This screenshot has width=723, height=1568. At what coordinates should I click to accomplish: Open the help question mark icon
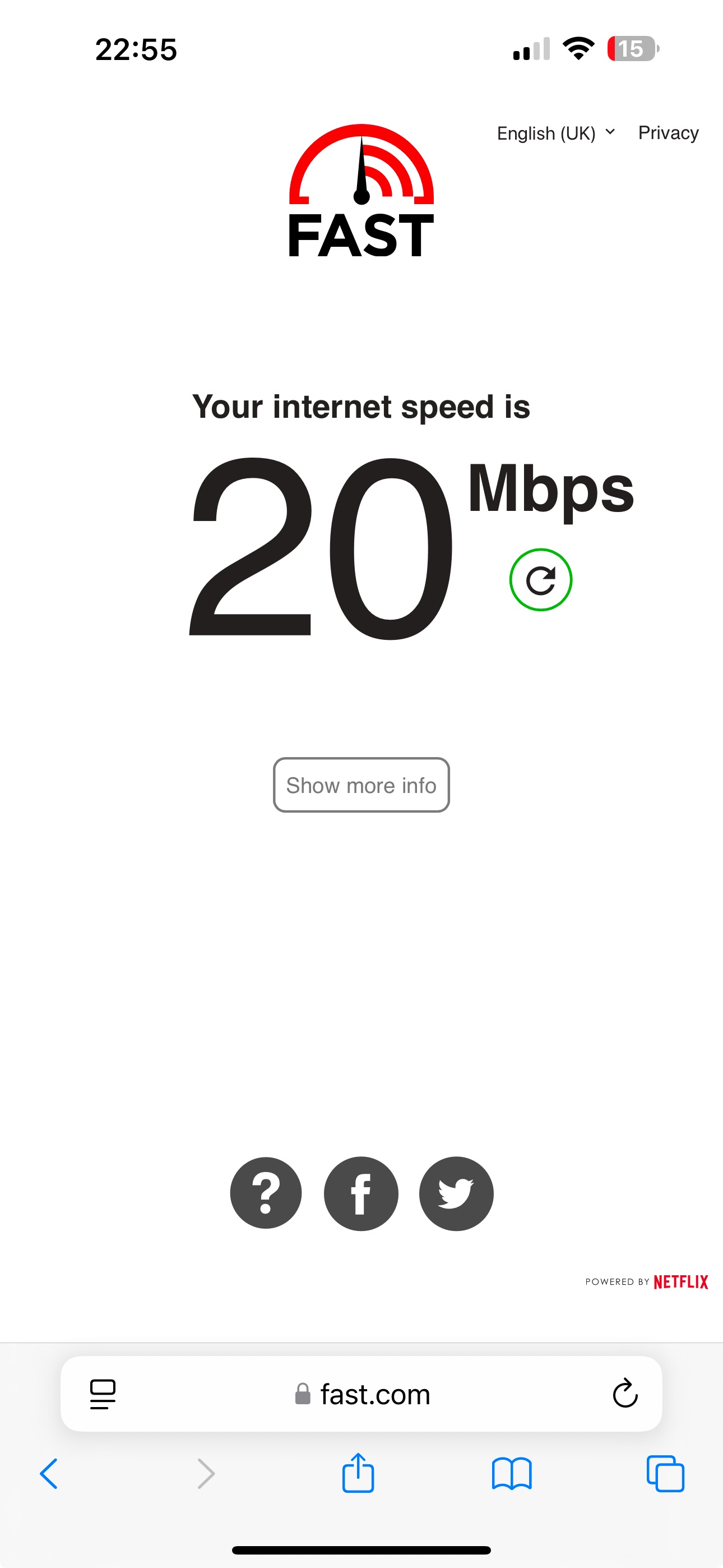266,1193
